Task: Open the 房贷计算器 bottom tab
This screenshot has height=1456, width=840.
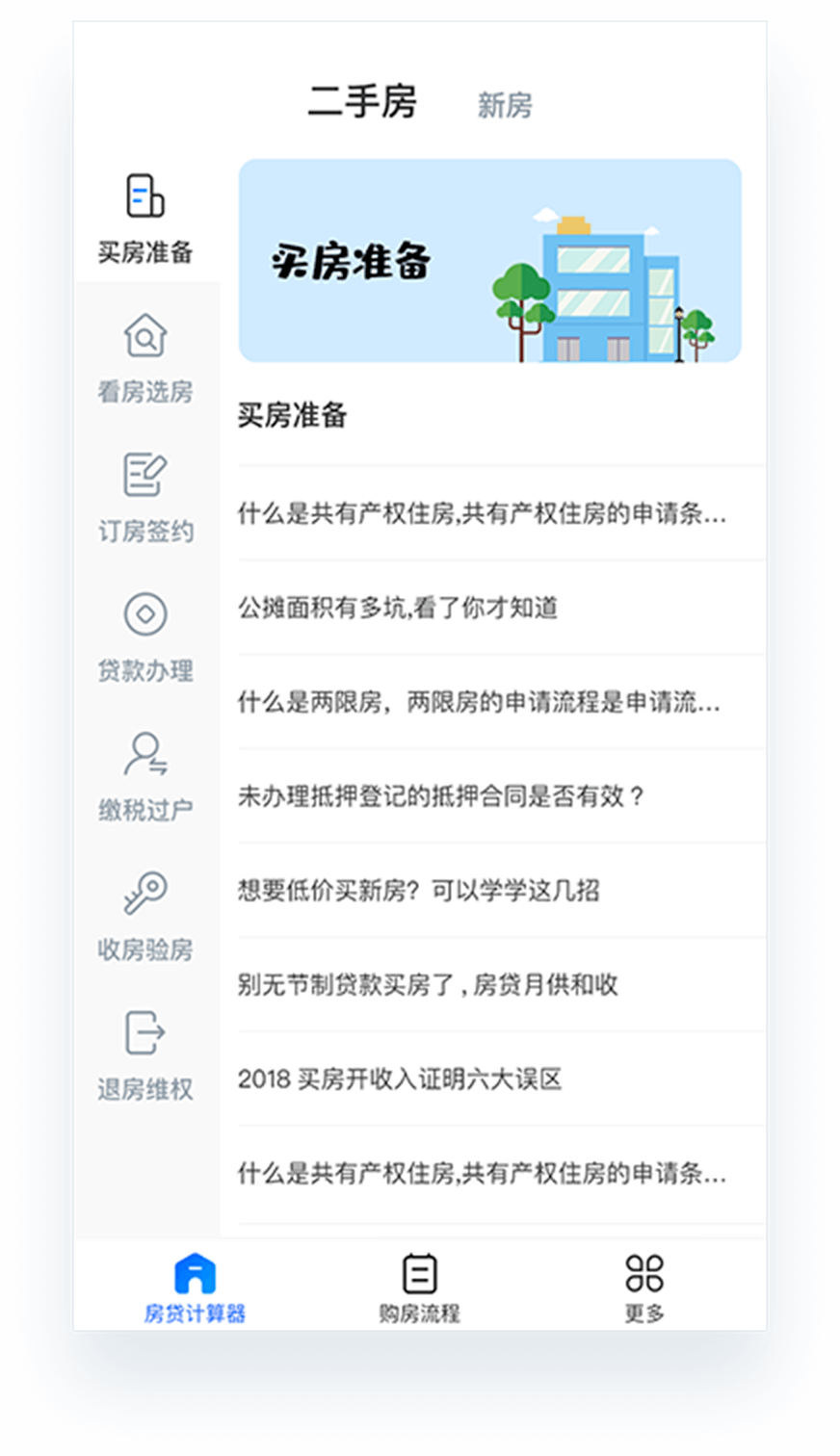Action: (195, 1288)
